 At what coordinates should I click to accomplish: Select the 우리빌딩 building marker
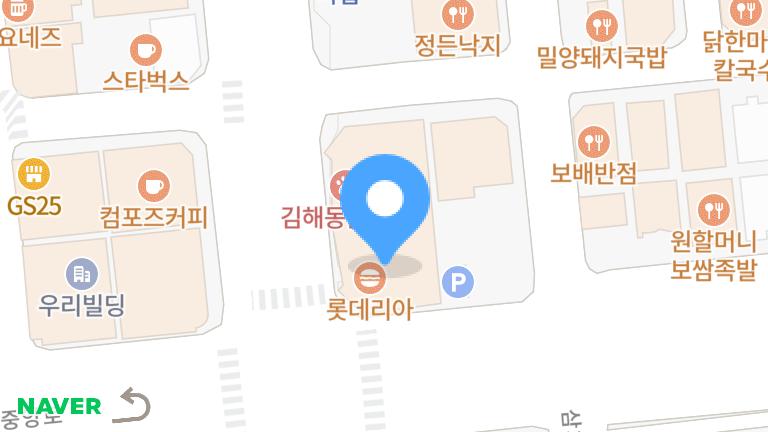(x=80, y=272)
